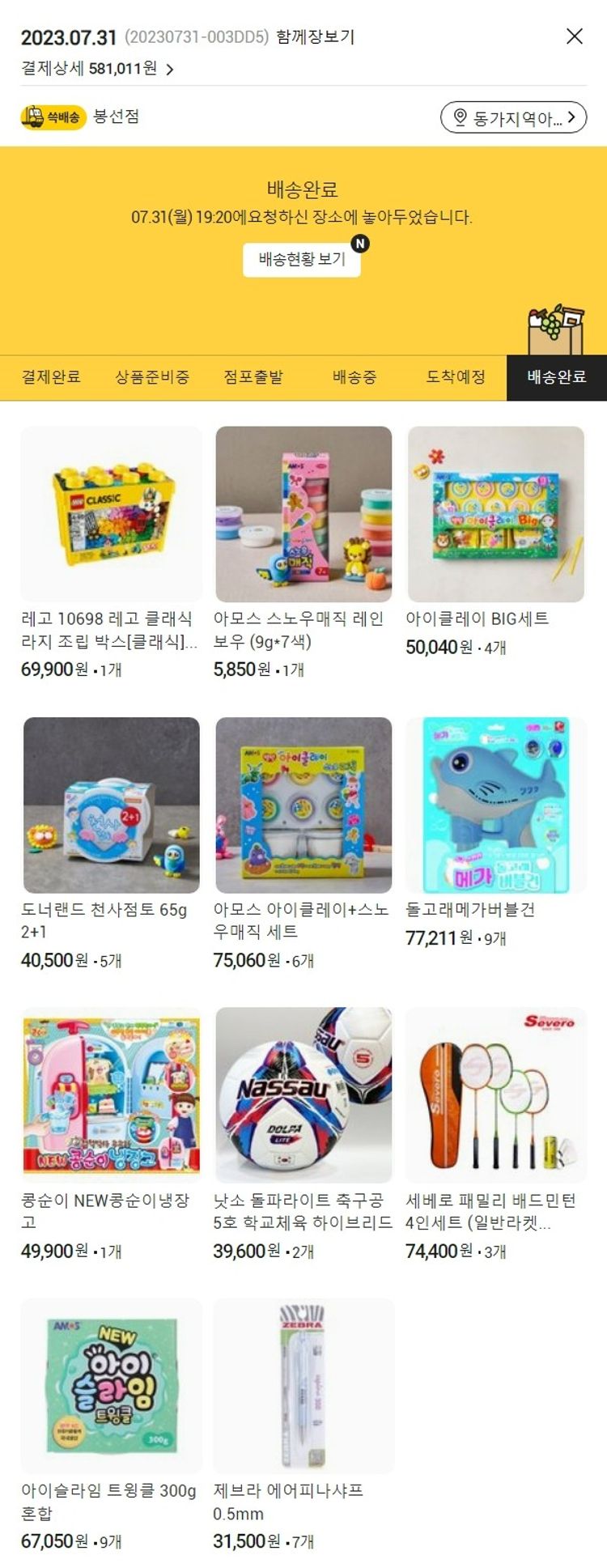Select 아모스 아이클레이+스노우매직 세트 item

(x=303, y=805)
